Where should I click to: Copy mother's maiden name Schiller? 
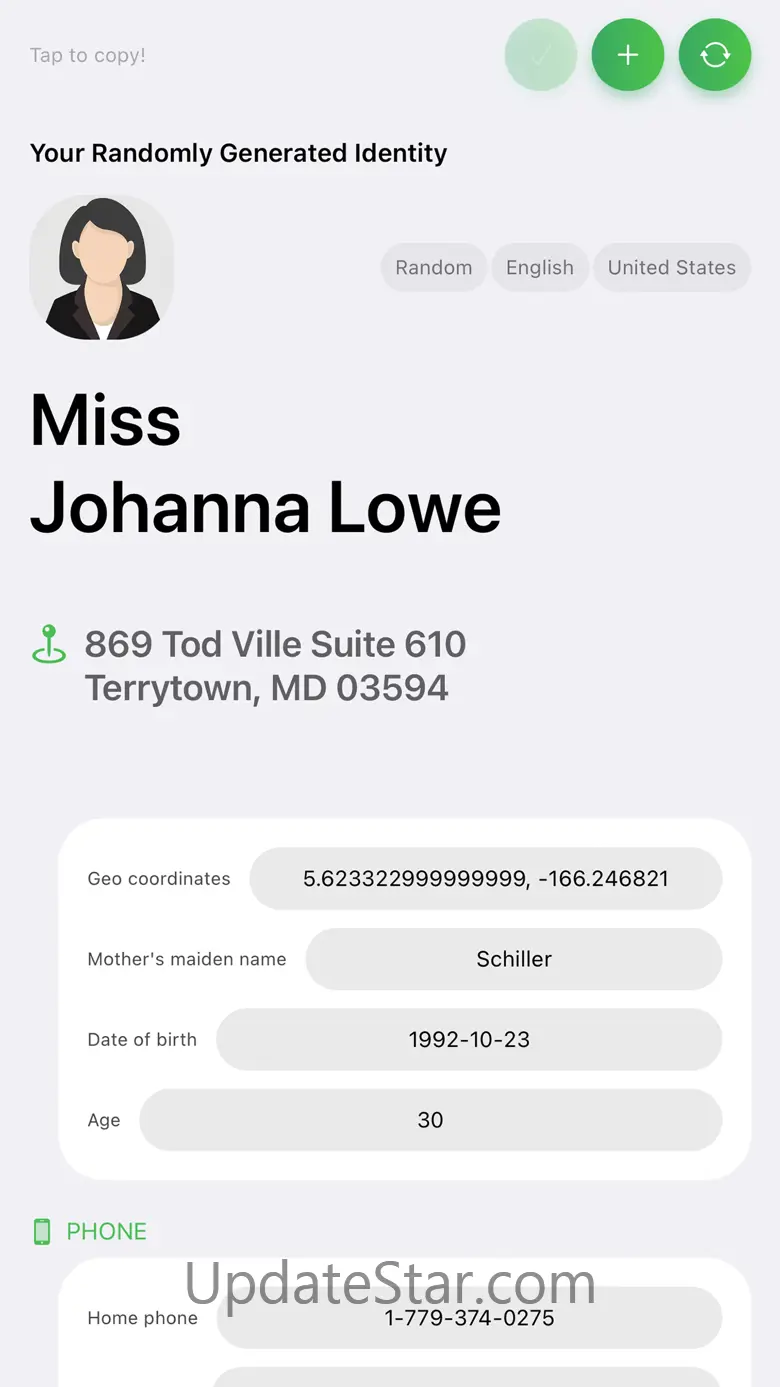[x=513, y=959]
